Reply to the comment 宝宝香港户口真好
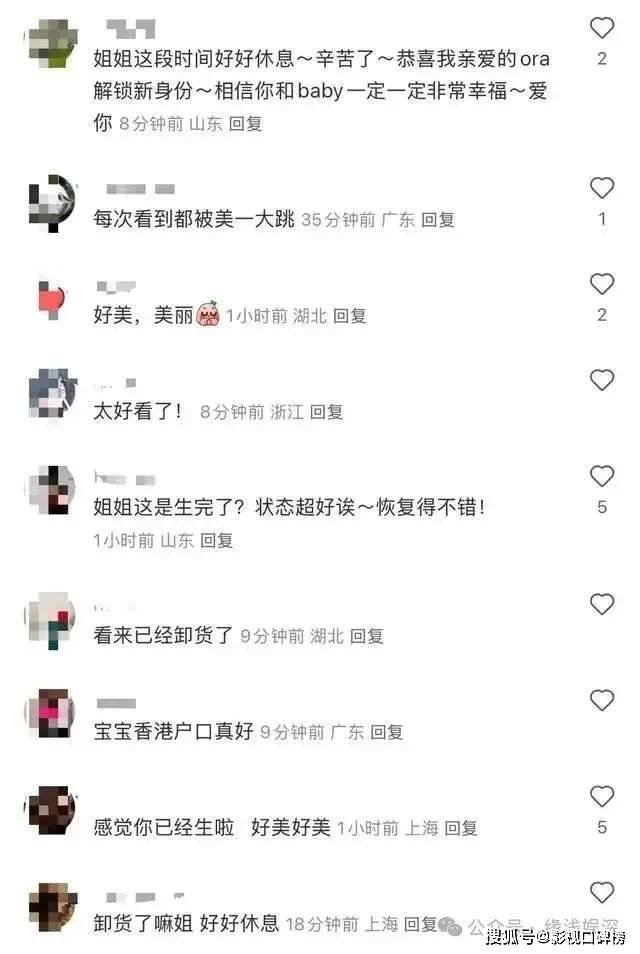 (387, 732)
